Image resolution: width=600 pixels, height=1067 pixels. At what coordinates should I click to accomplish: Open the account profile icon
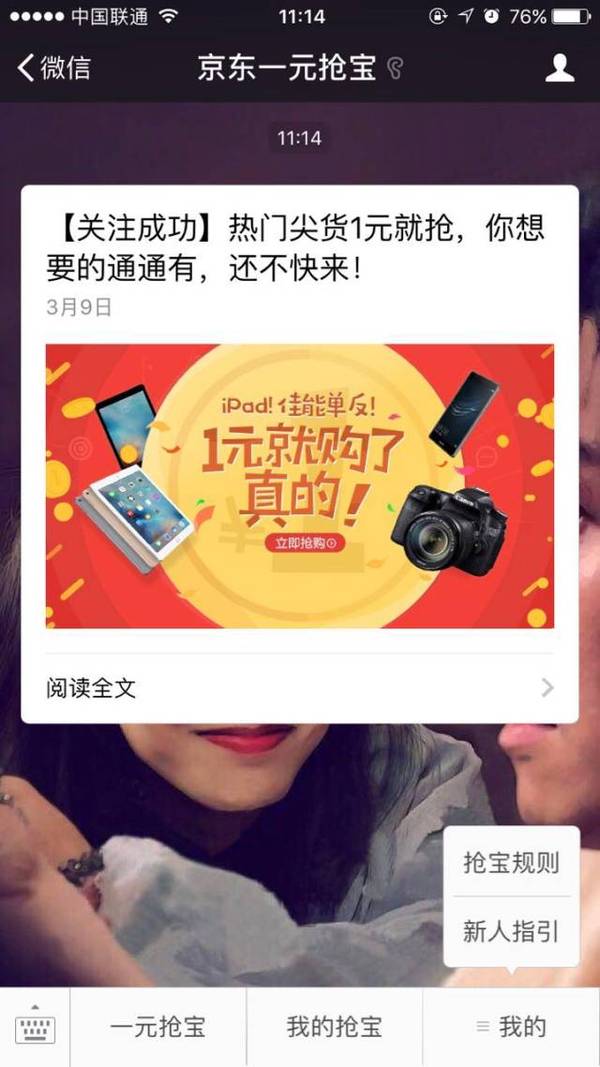pyautogui.click(x=560, y=68)
